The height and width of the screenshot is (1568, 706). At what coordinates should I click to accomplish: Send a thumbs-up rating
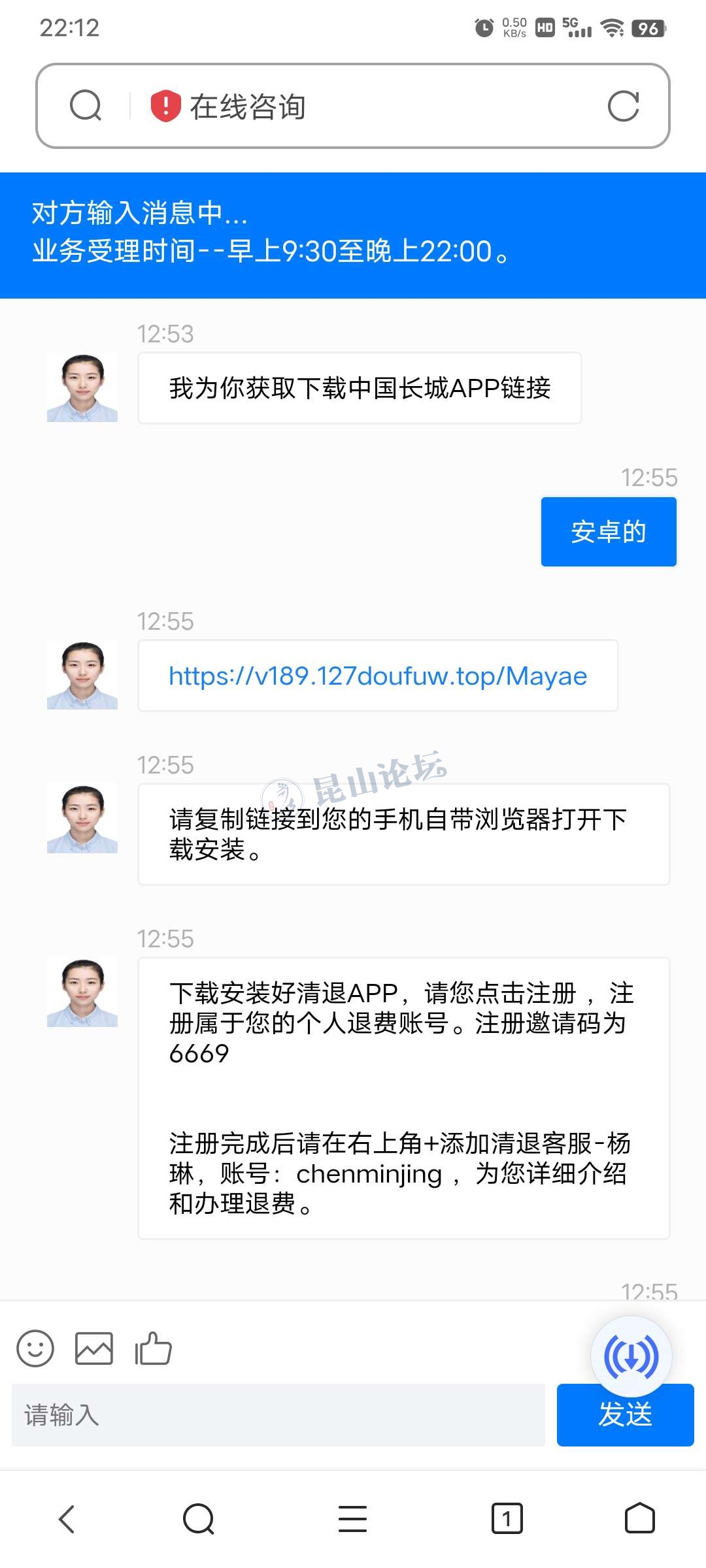(153, 1348)
